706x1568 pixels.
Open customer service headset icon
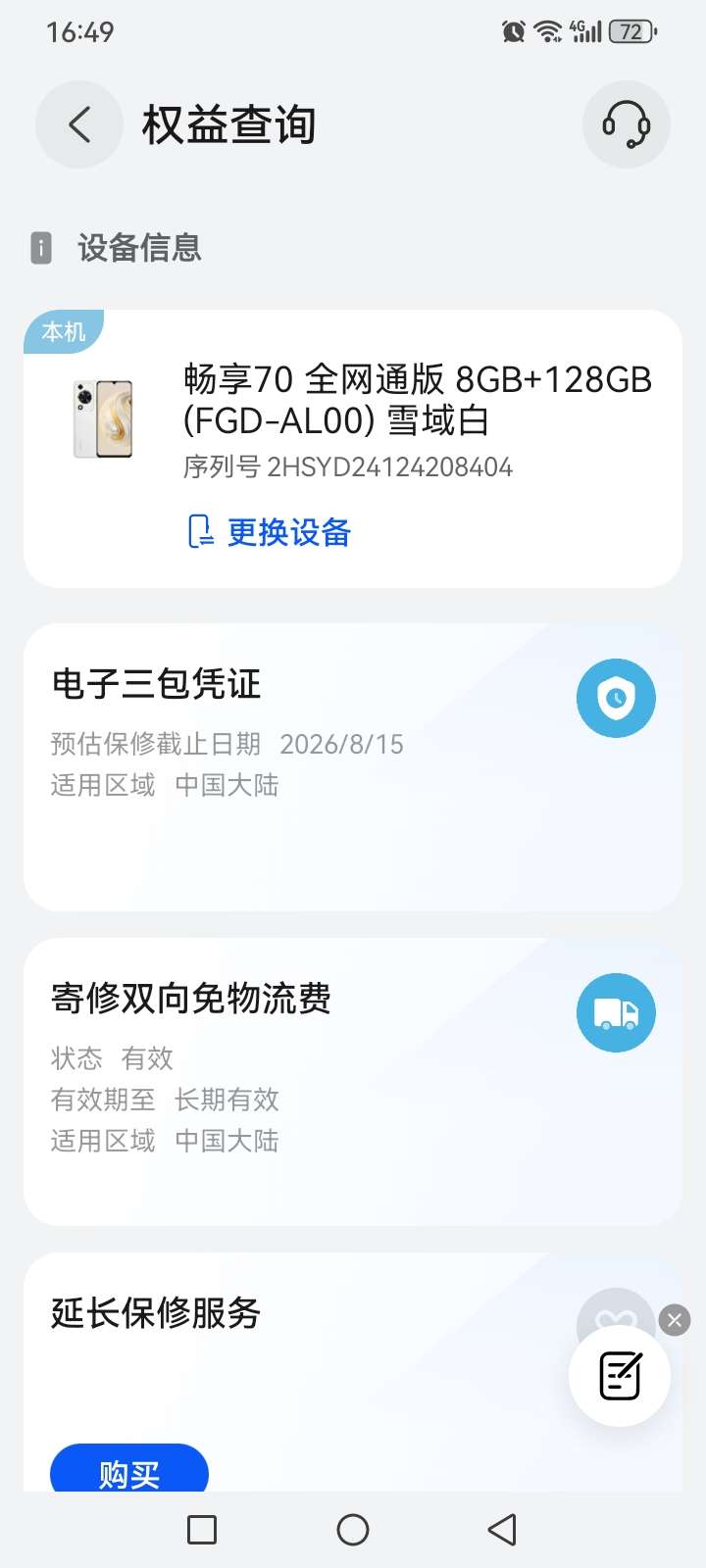coord(626,125)
